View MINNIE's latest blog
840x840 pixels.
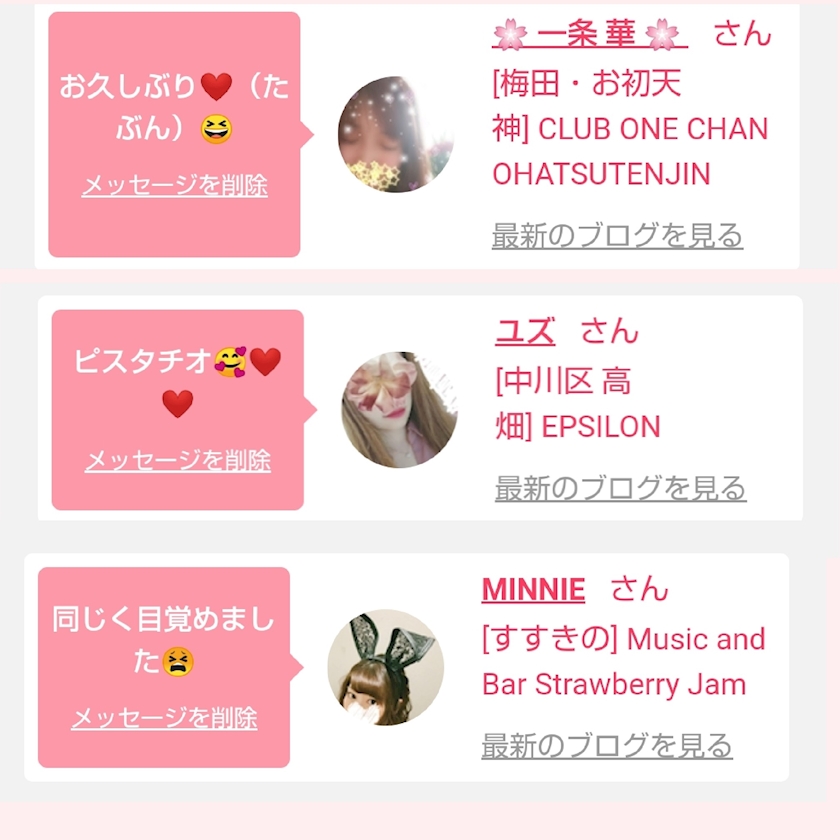click(x=607, y=746)
